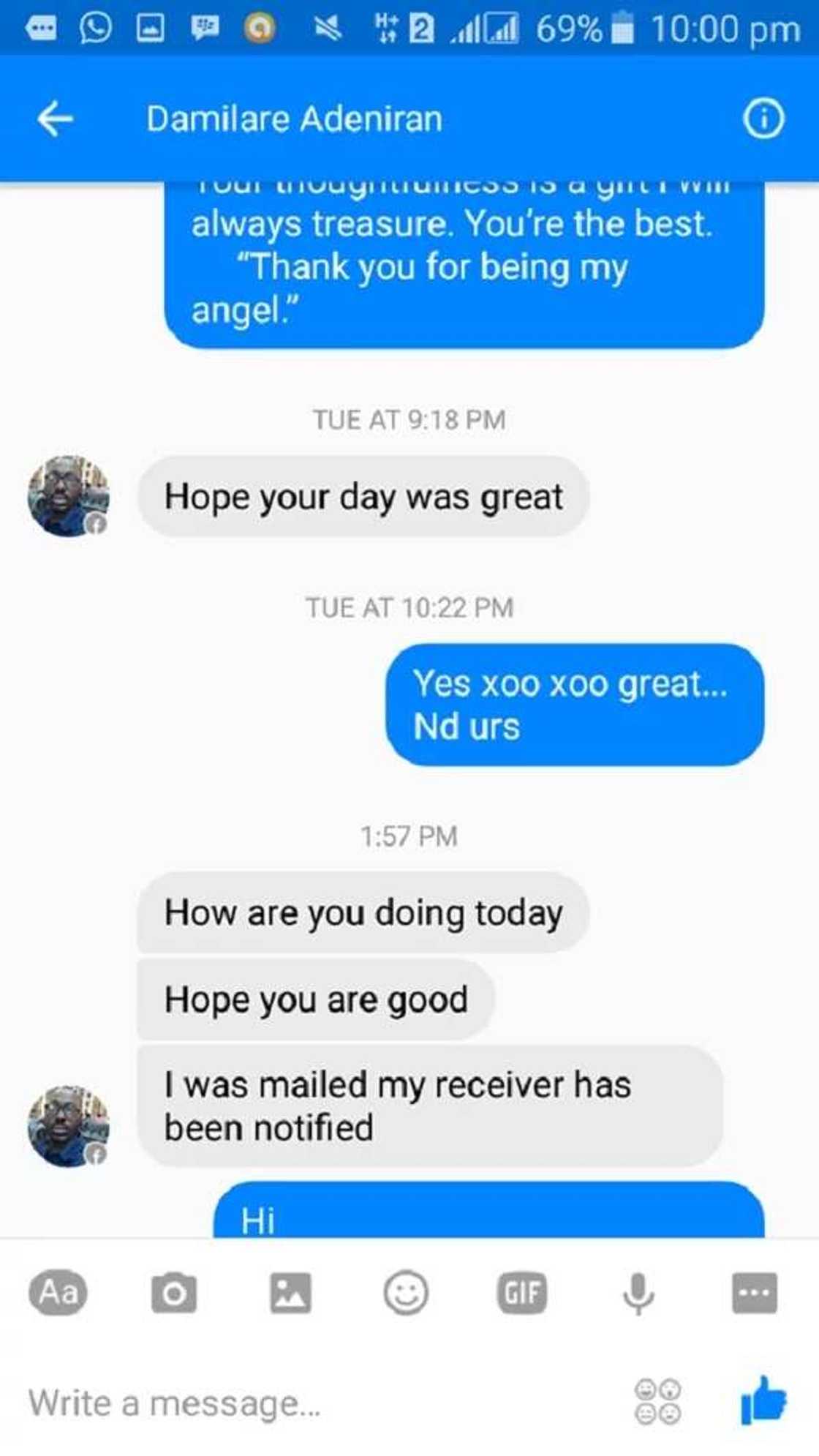The image size is (819, 1456).
Task: Open the WhatsApp notification in the status bar
Action: tap(97, 29)
